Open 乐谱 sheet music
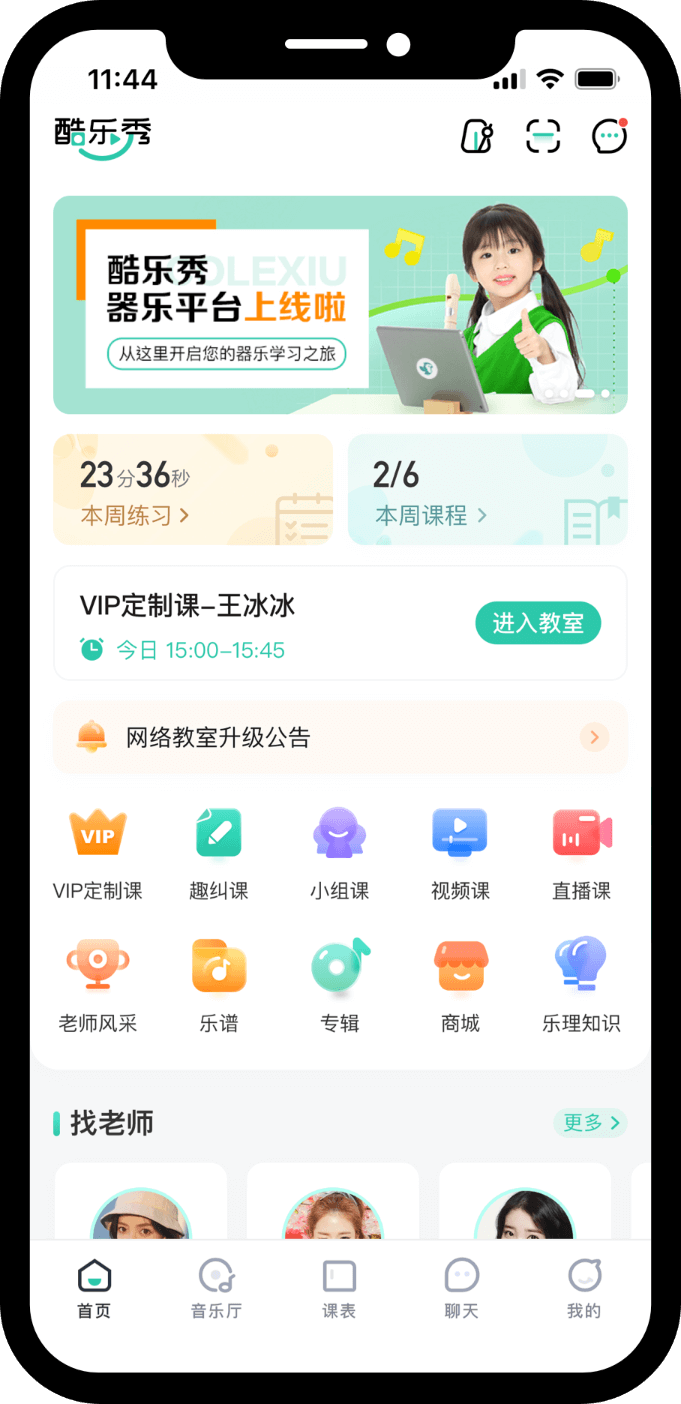Viewport: 681px width, 1404px height. point(219,983)
